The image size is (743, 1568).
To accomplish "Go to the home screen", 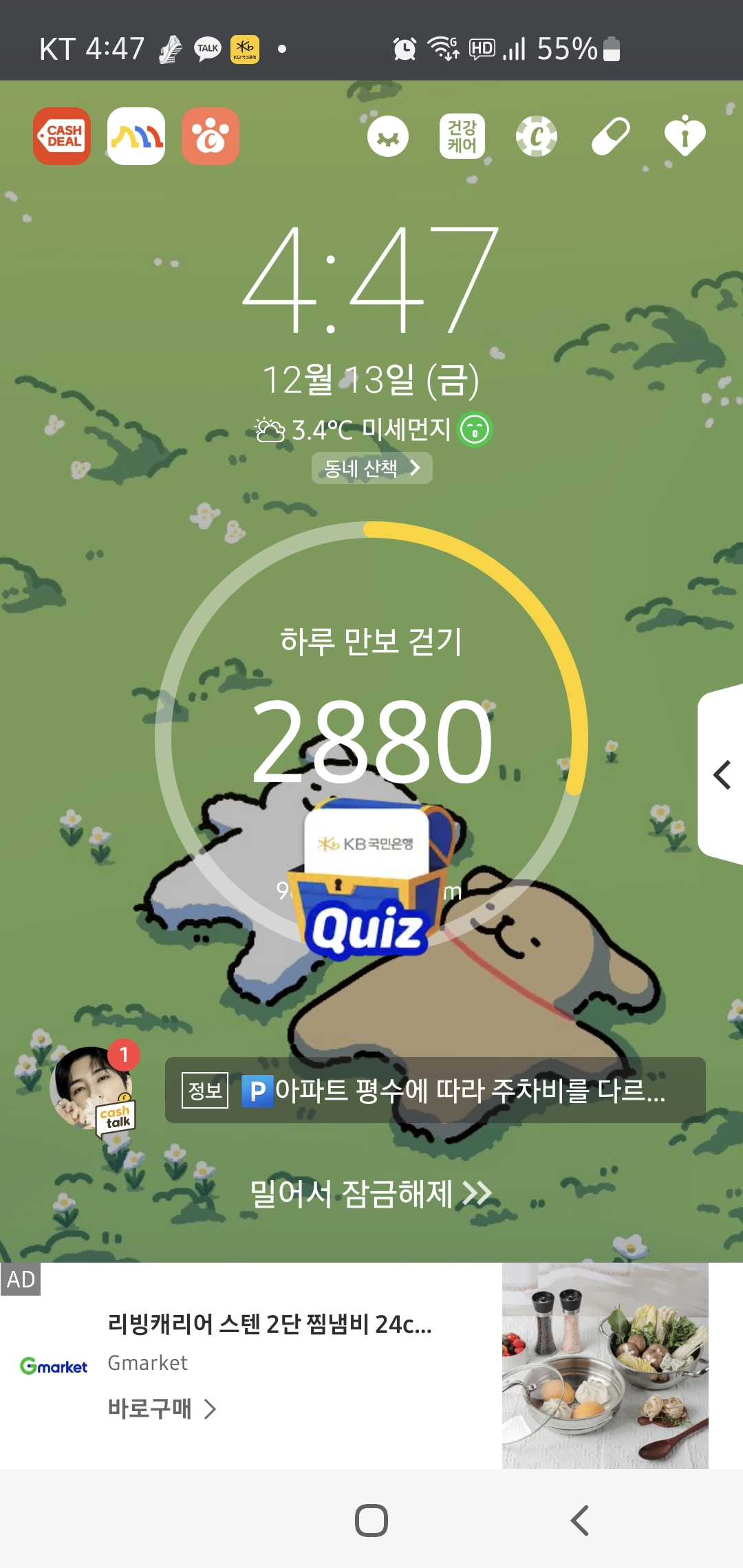I will click(x=371, y=1520).
